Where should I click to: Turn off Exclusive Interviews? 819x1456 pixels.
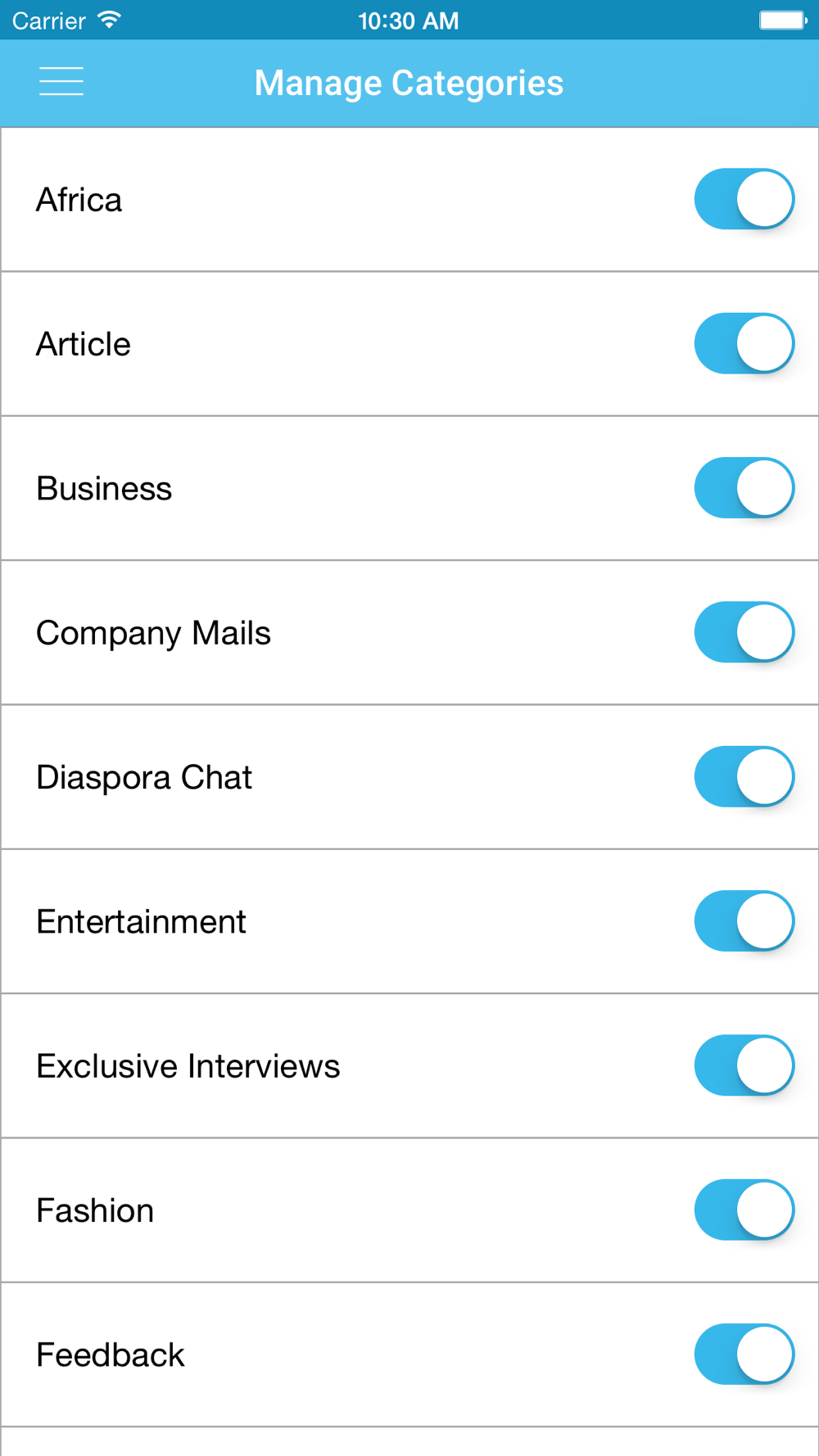(x=744, y=1065)
